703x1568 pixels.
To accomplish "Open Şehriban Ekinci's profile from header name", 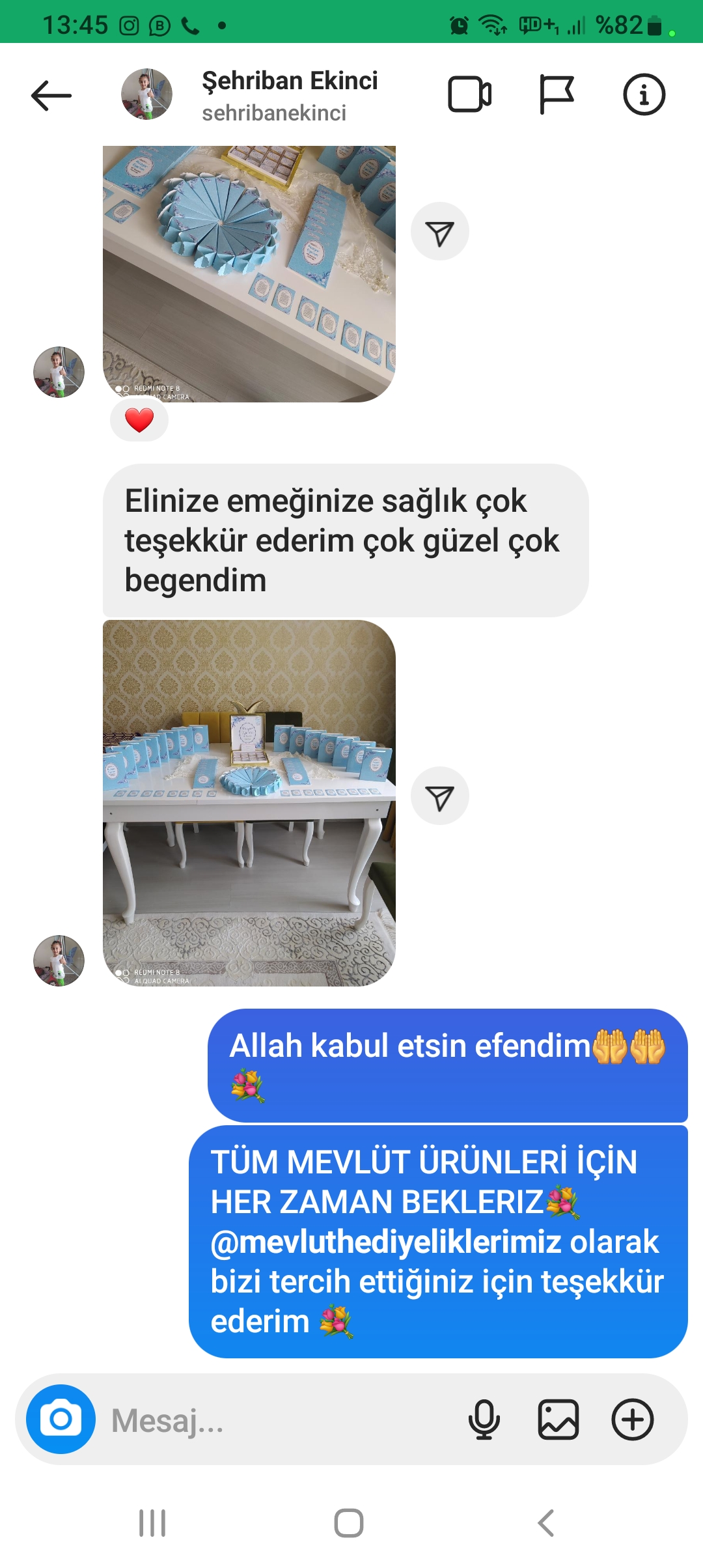I will click(290, 81).
